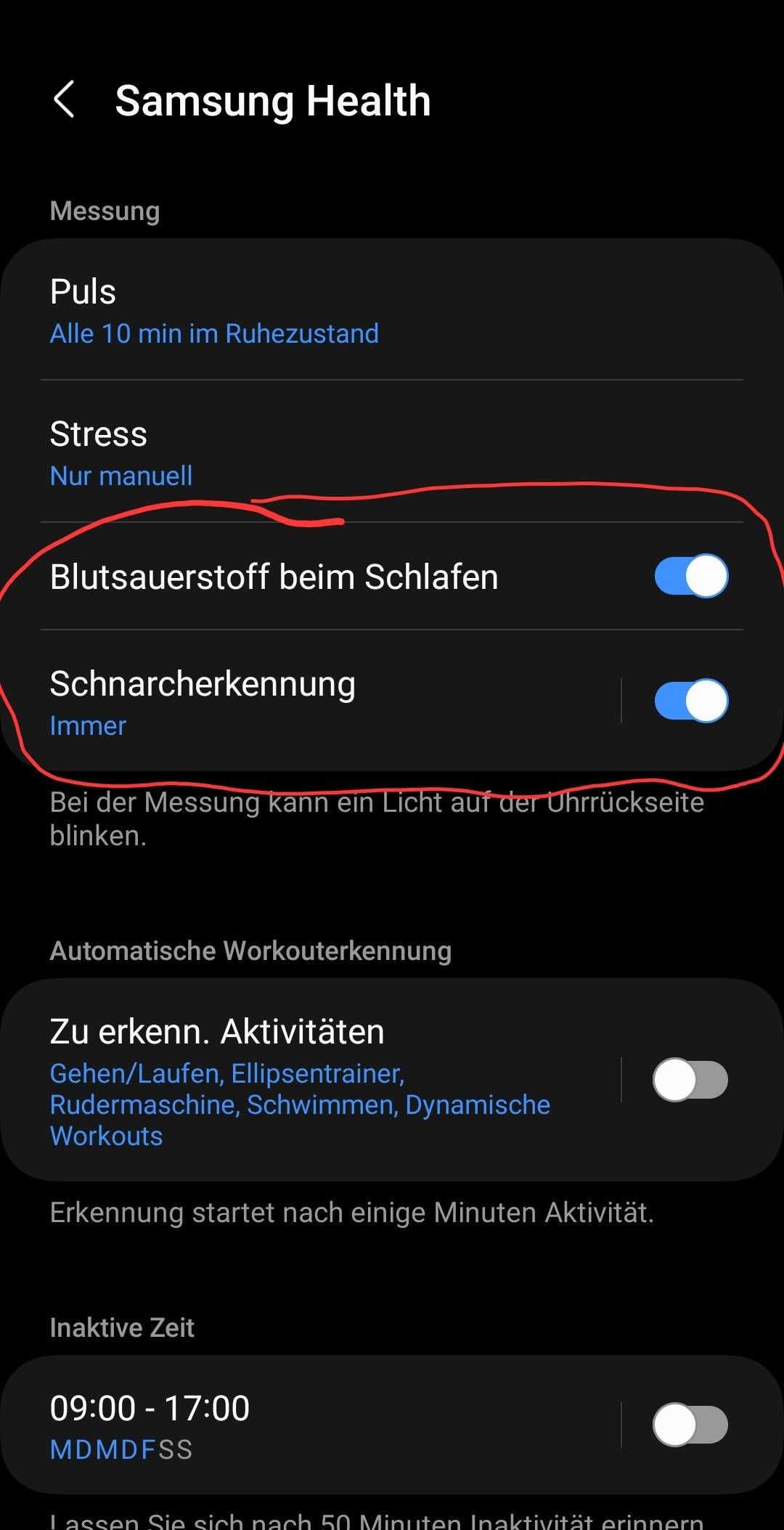Image resolution: width=784 pixels, height=1530 pixels.
Task: Open the Schnarcherkennung frequency setting 'Immer'
Action: coord(88,725)
